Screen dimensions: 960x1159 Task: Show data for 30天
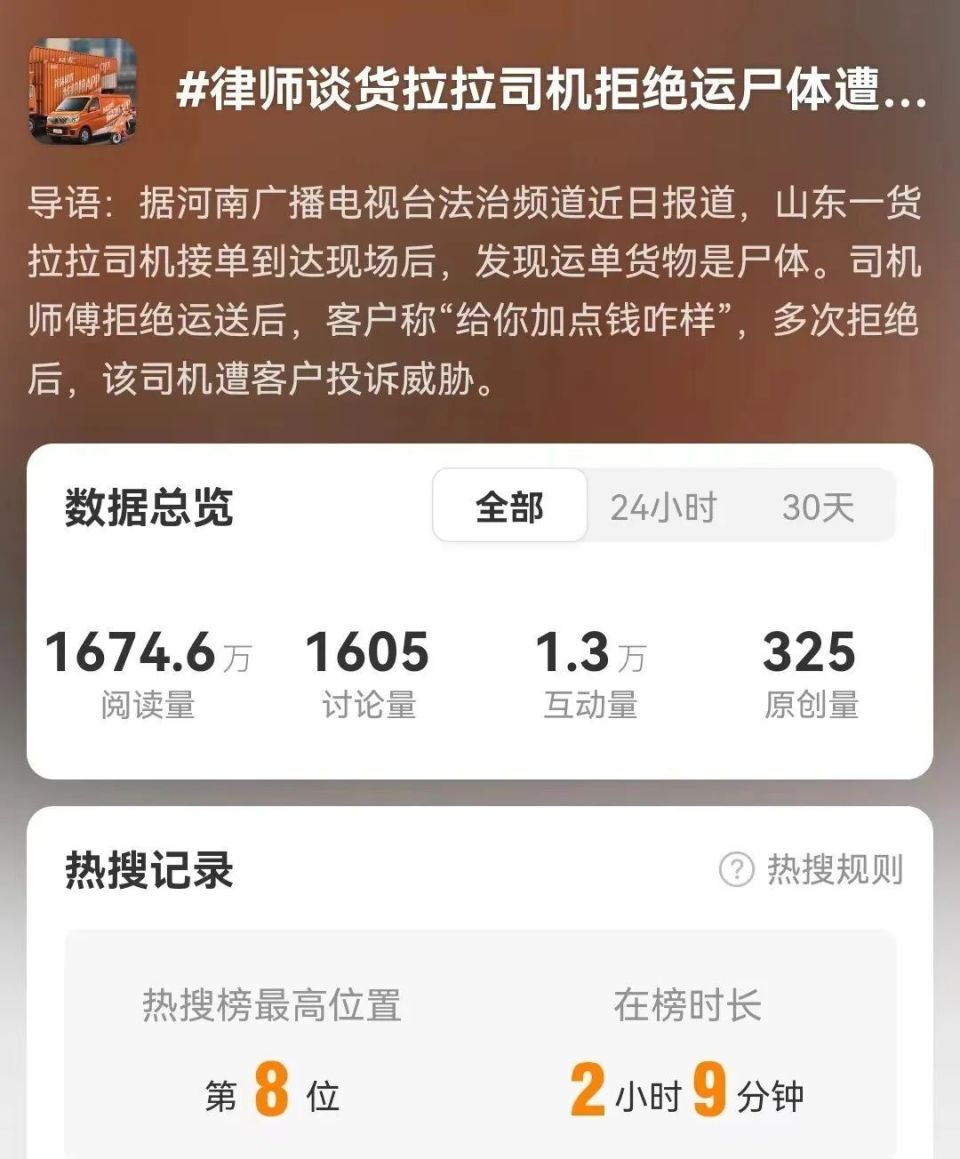tap(818, 507)
